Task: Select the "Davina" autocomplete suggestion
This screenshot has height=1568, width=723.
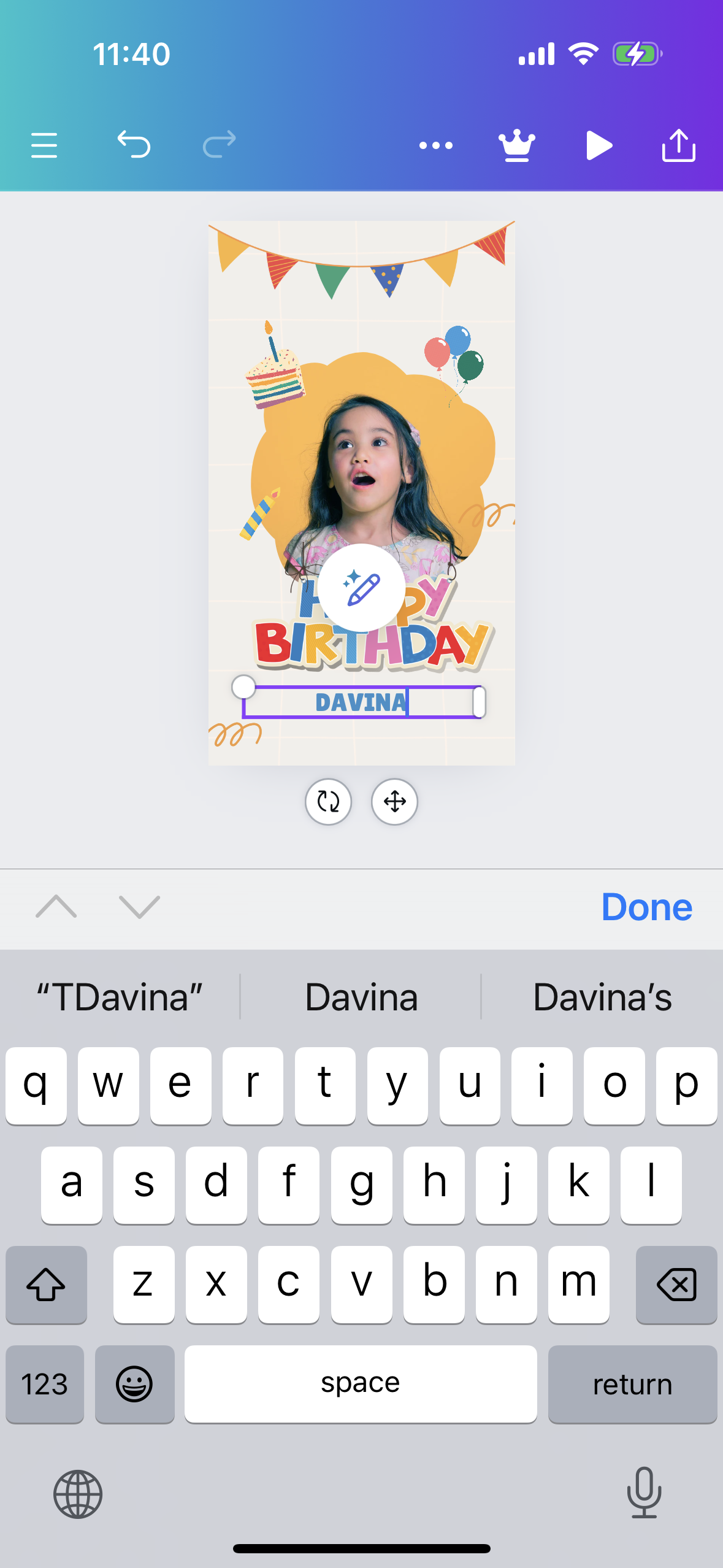Action: [361, 997]
